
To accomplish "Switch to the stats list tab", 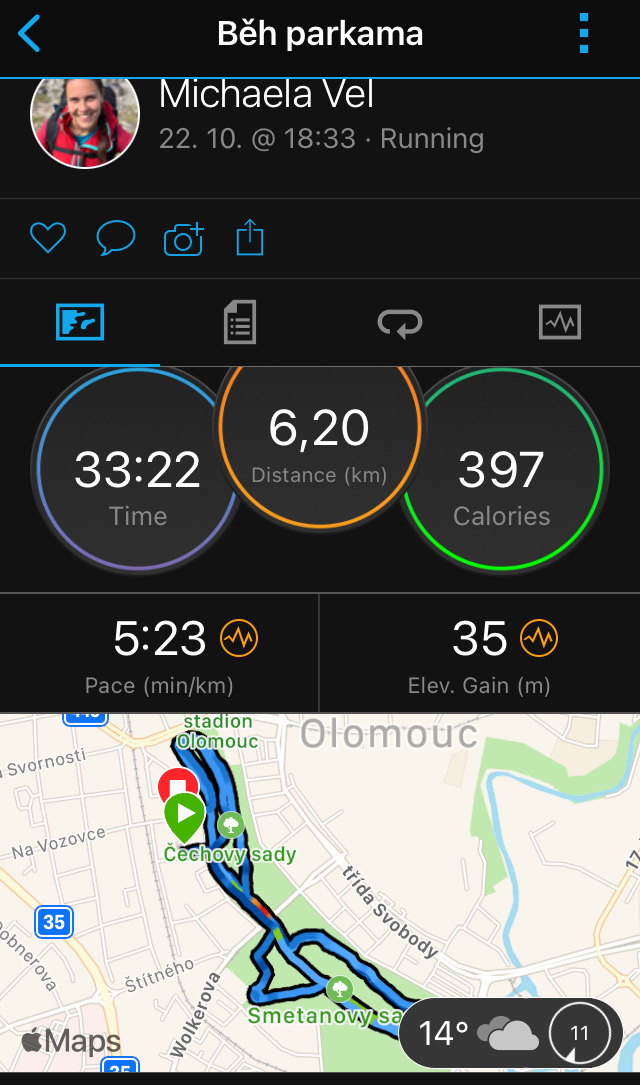I will 240,322.
